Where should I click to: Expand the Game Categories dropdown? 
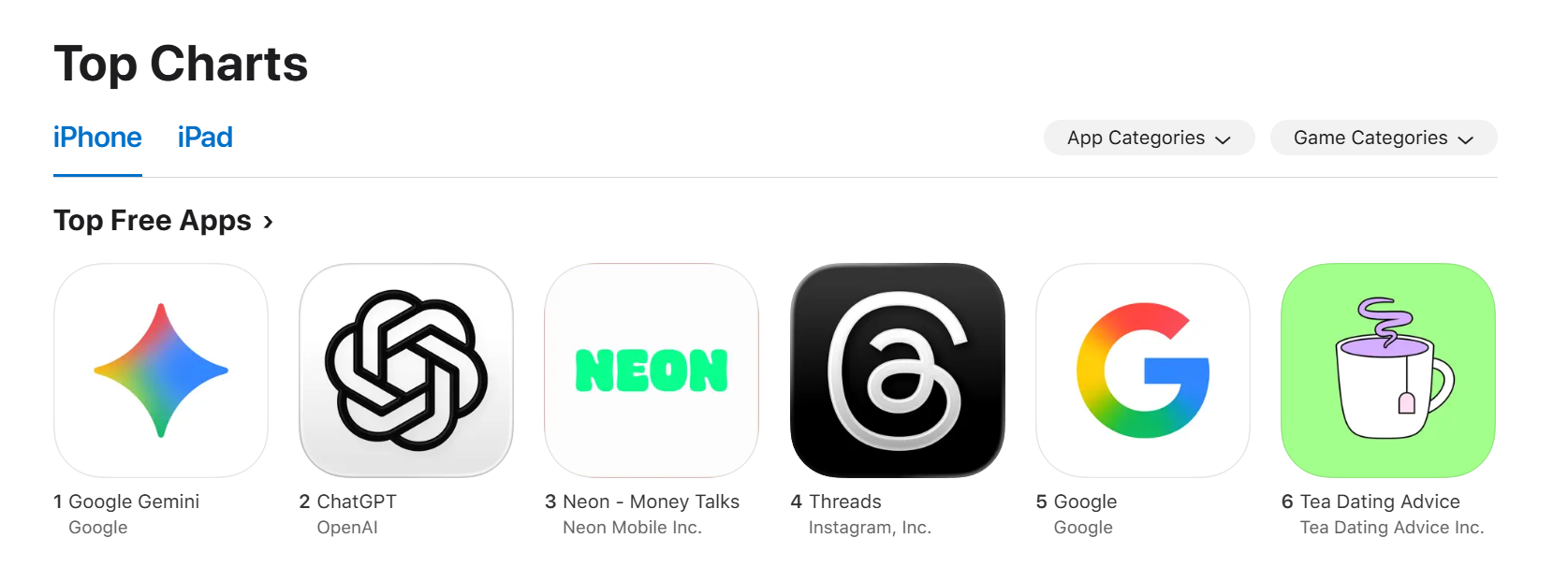1383,138
